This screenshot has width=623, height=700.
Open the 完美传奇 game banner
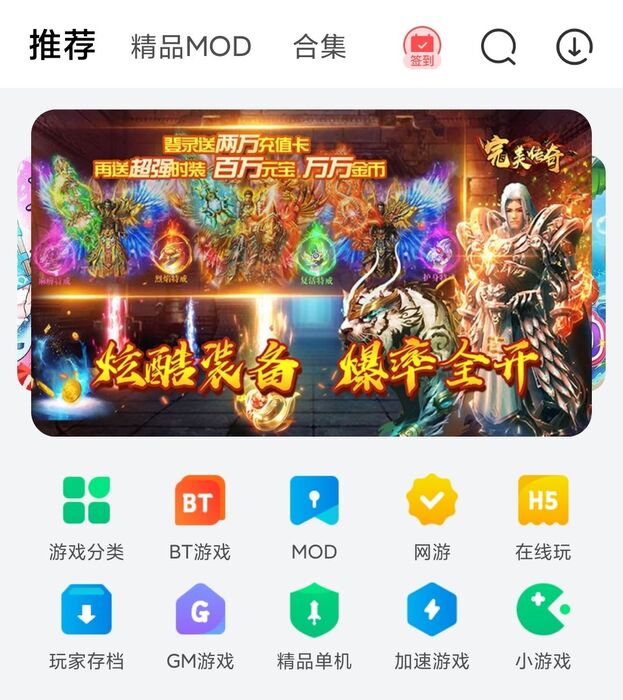click(311, 273)
